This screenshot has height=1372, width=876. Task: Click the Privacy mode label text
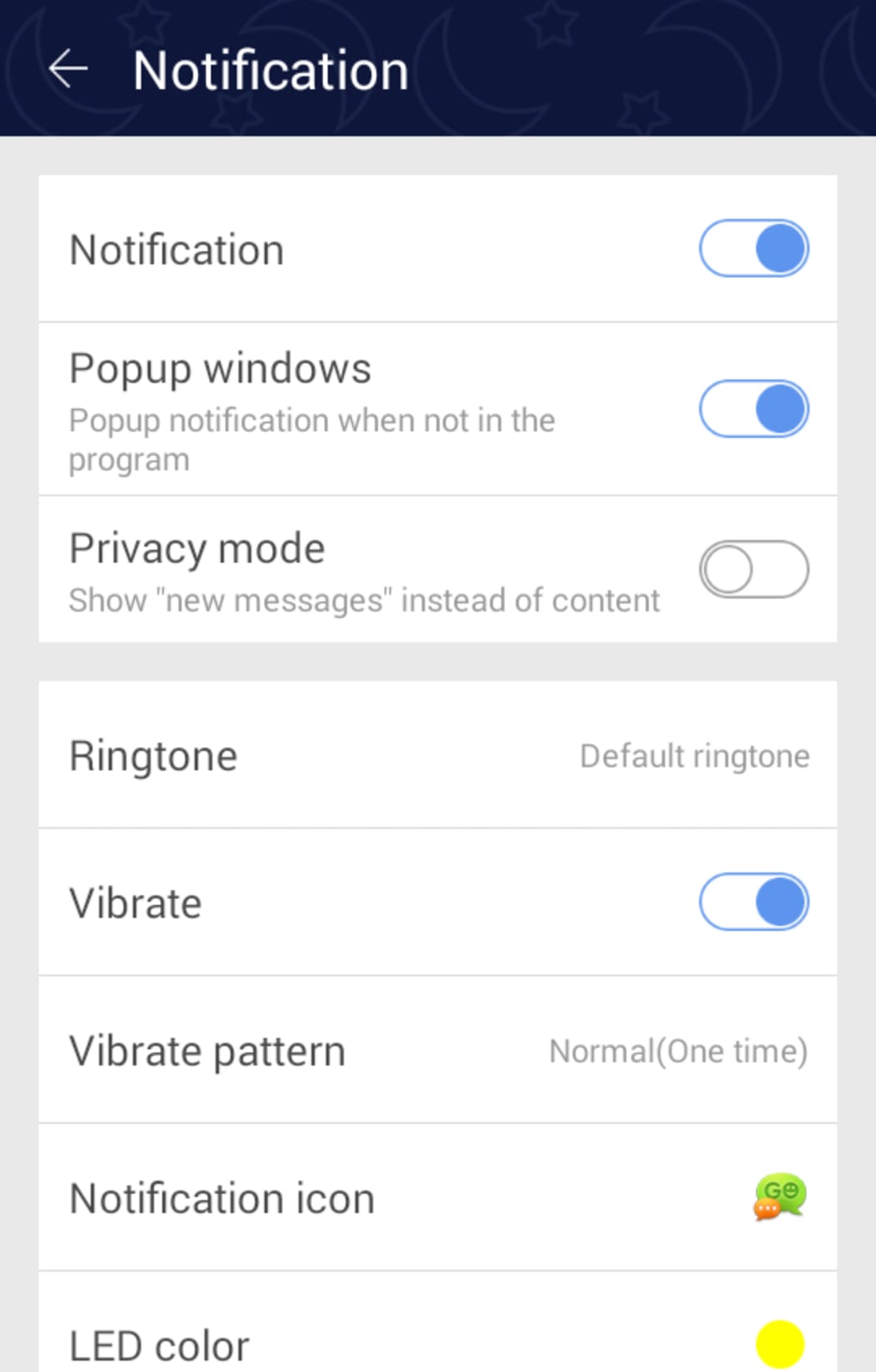click(x=197, y=548)
